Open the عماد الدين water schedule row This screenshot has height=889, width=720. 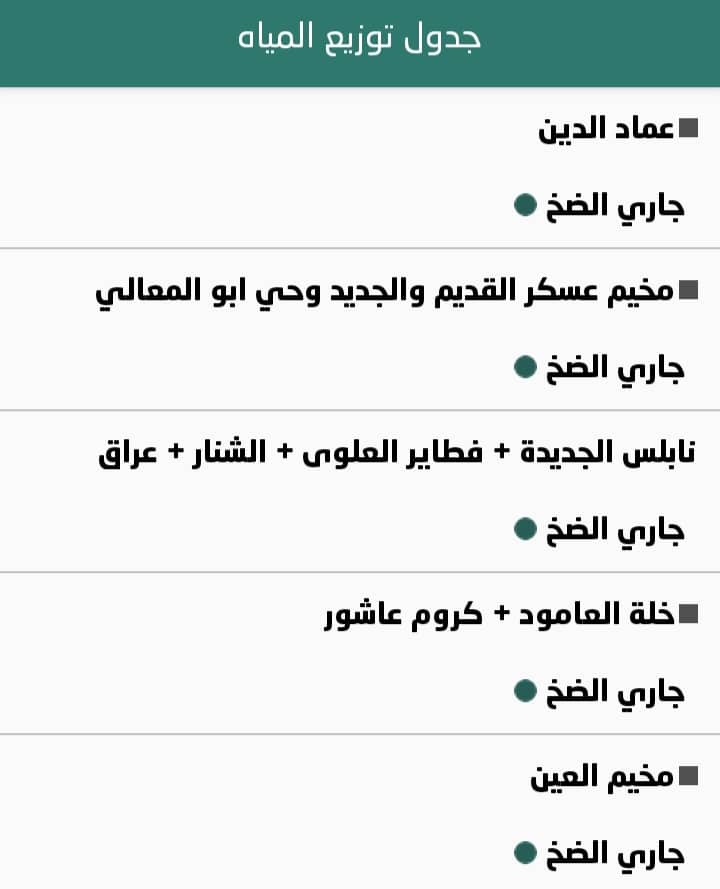[x=606, y=130]
